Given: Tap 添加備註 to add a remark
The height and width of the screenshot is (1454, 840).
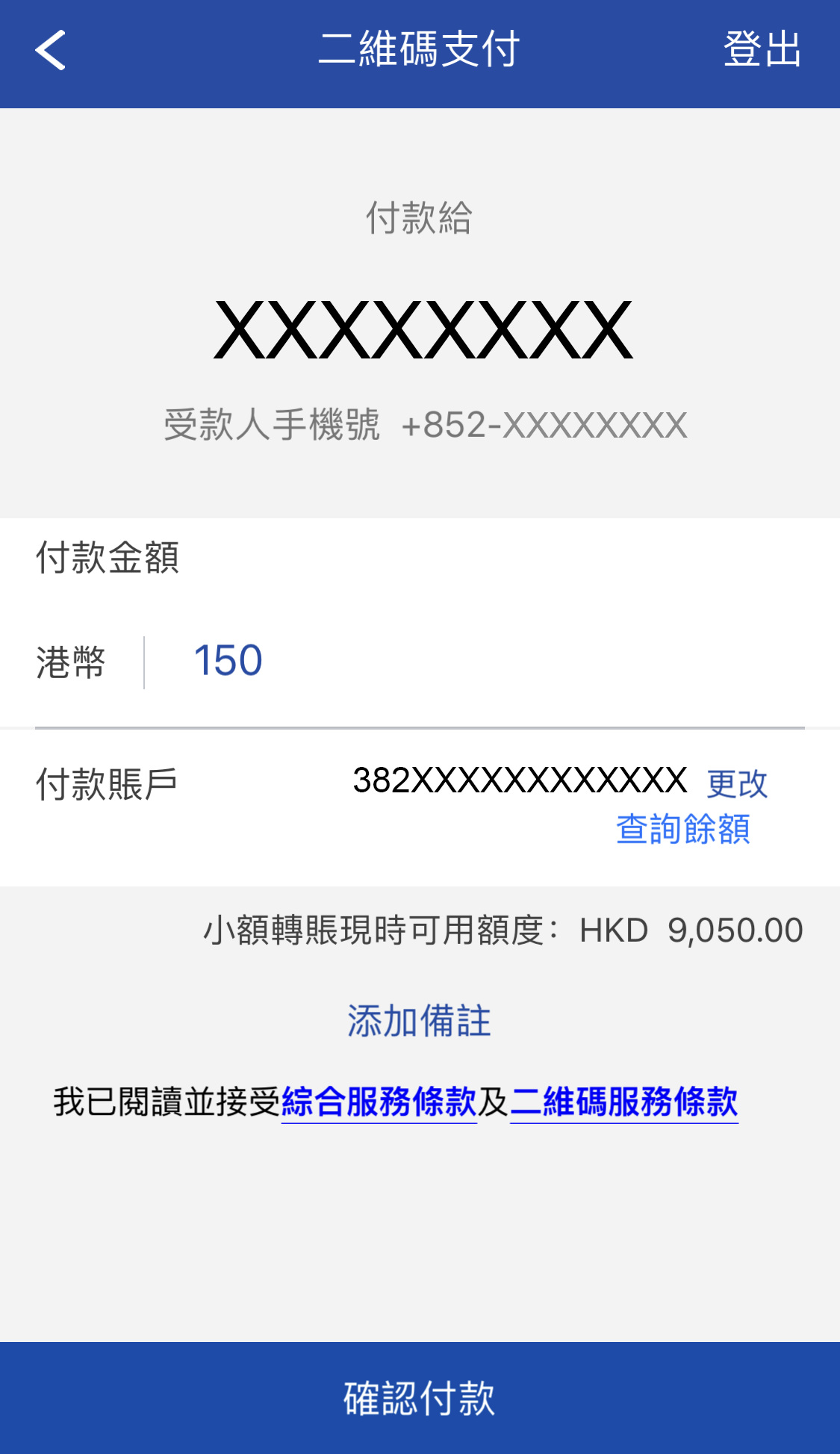Looking at the screenshot, I should click(419, 1021).
